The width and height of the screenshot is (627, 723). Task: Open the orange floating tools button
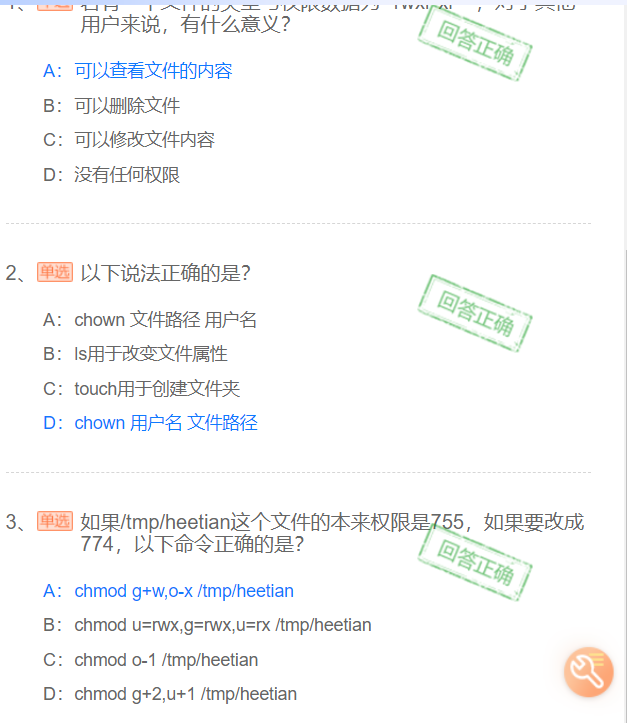pyautogui.click(x=588, y=672)
